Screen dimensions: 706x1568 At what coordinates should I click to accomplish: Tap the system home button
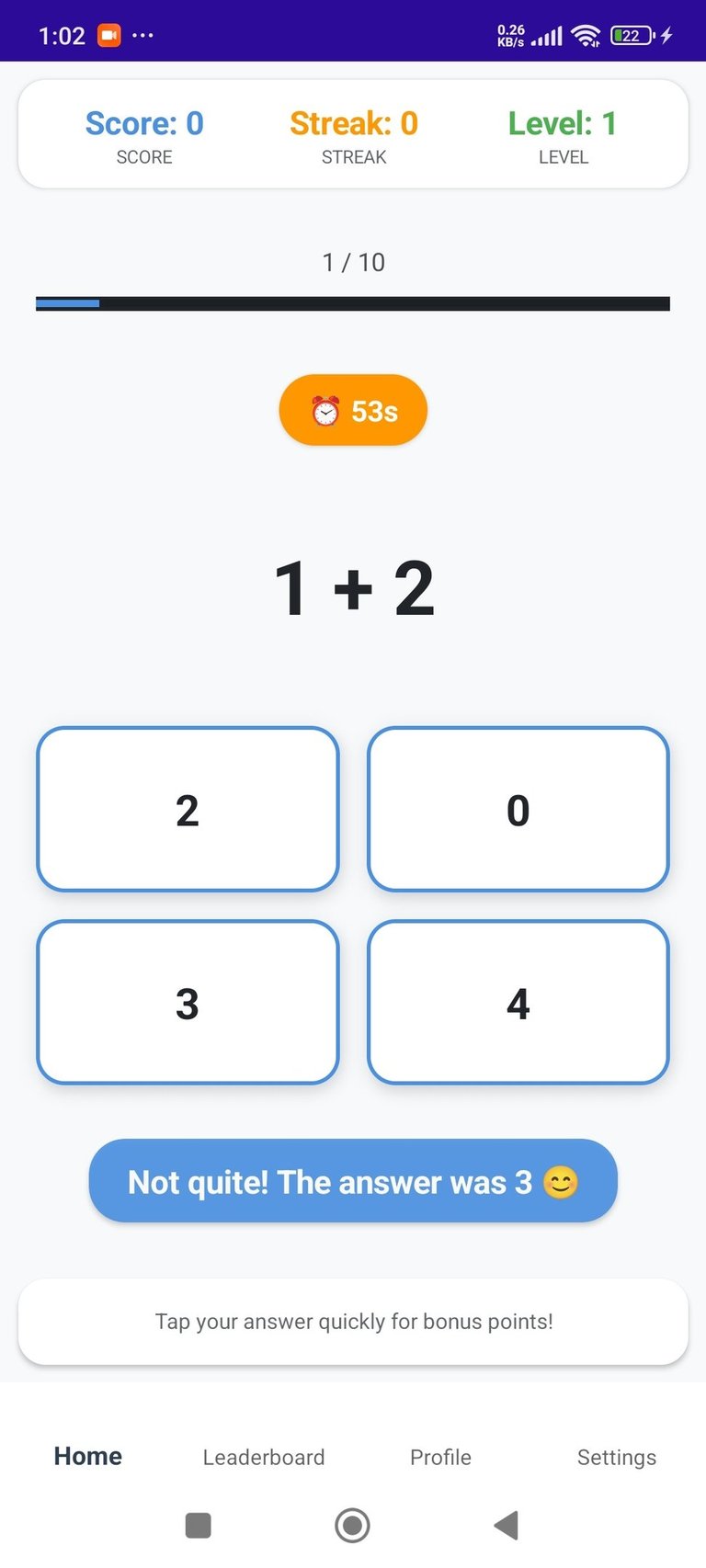[x=352, y=1526]
